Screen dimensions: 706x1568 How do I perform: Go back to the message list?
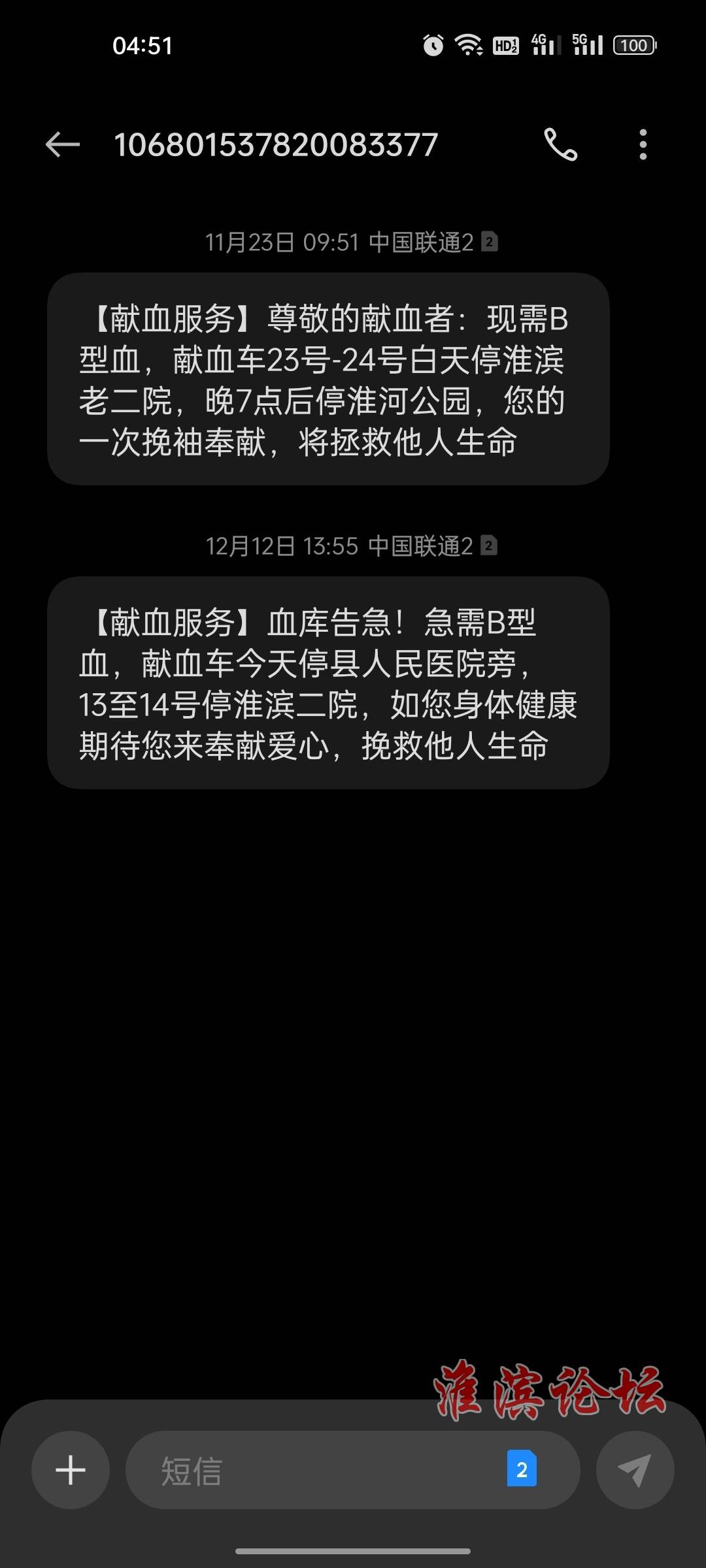pos(63,144)
